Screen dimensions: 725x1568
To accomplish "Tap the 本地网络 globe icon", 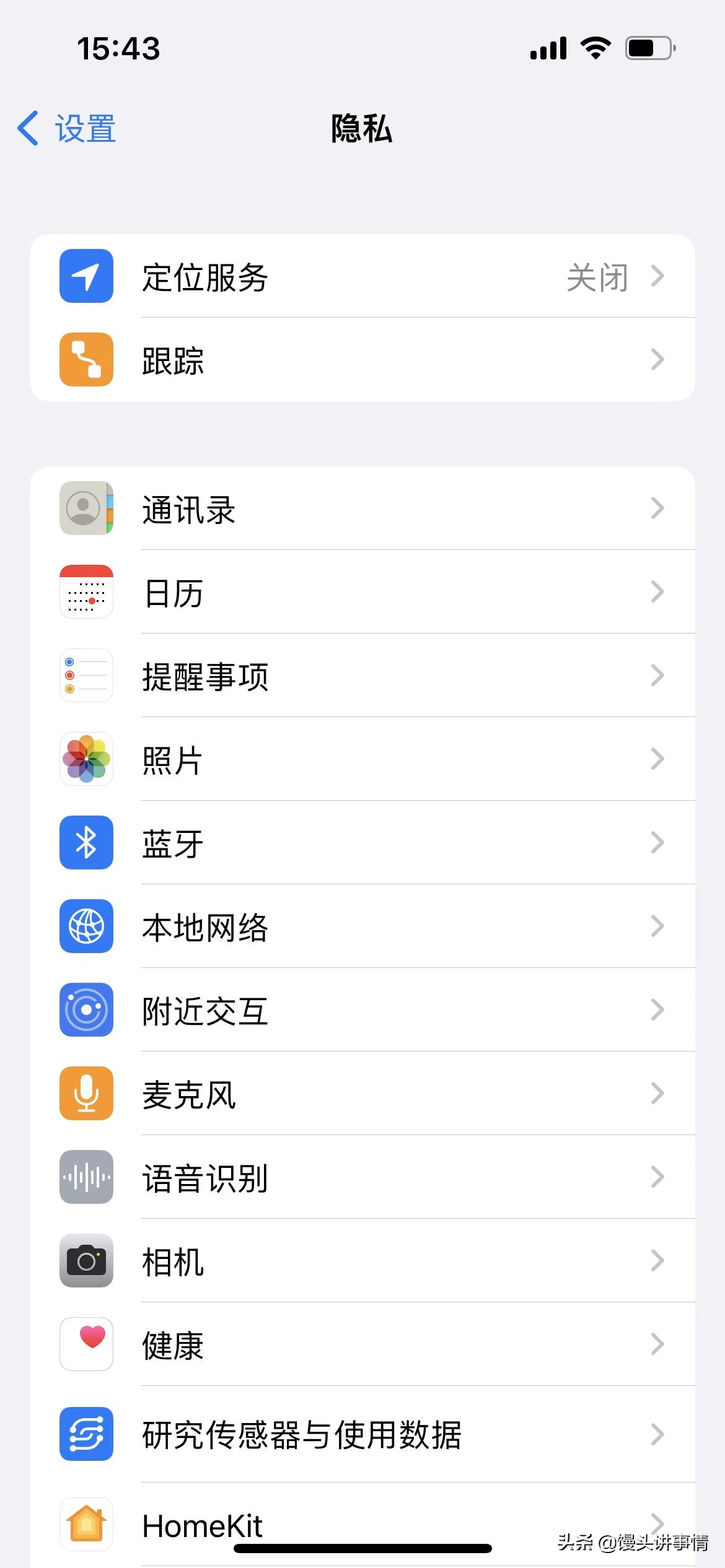I will tap(86, 927).
